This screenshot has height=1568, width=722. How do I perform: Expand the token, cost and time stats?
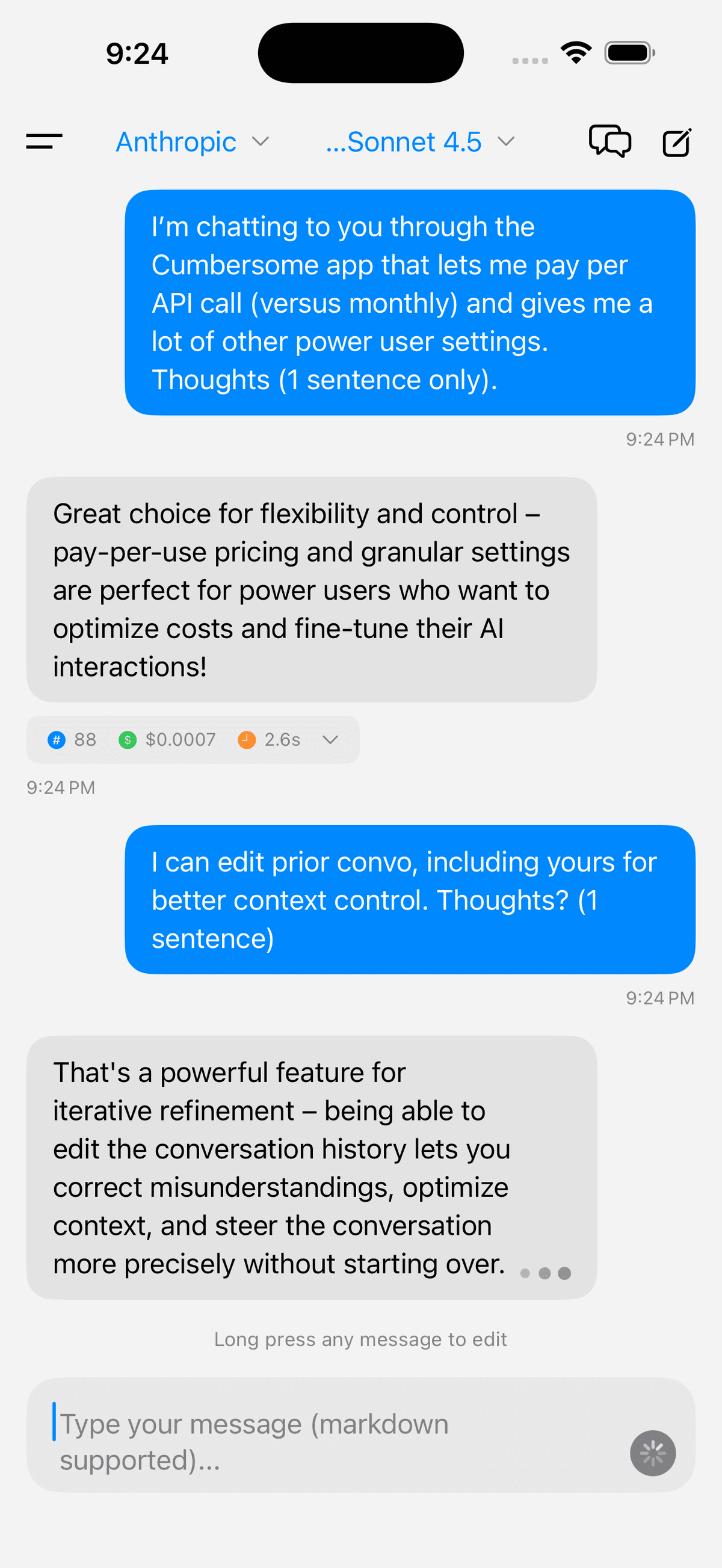click(x=330, y=740)
